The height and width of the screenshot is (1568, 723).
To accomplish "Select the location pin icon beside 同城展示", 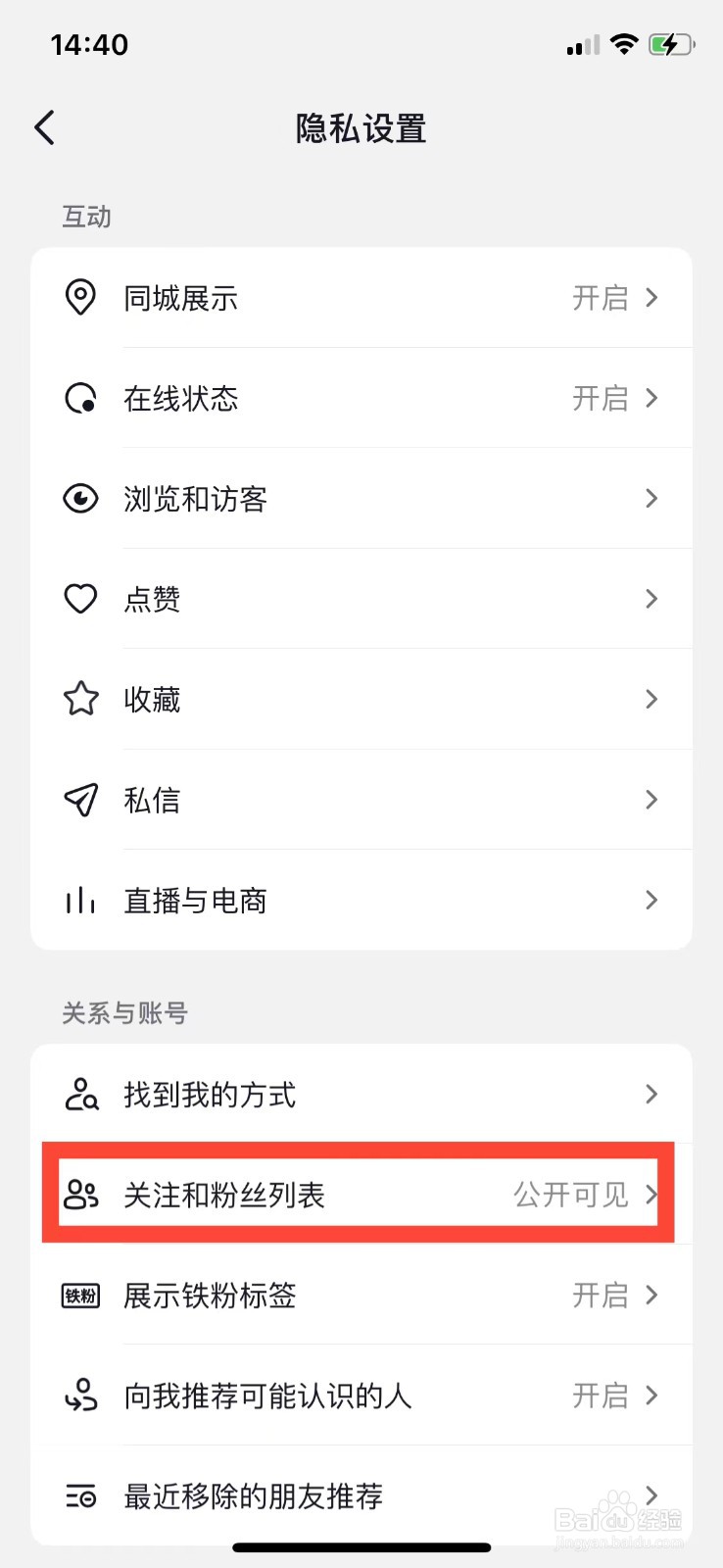I will point(81,298).
